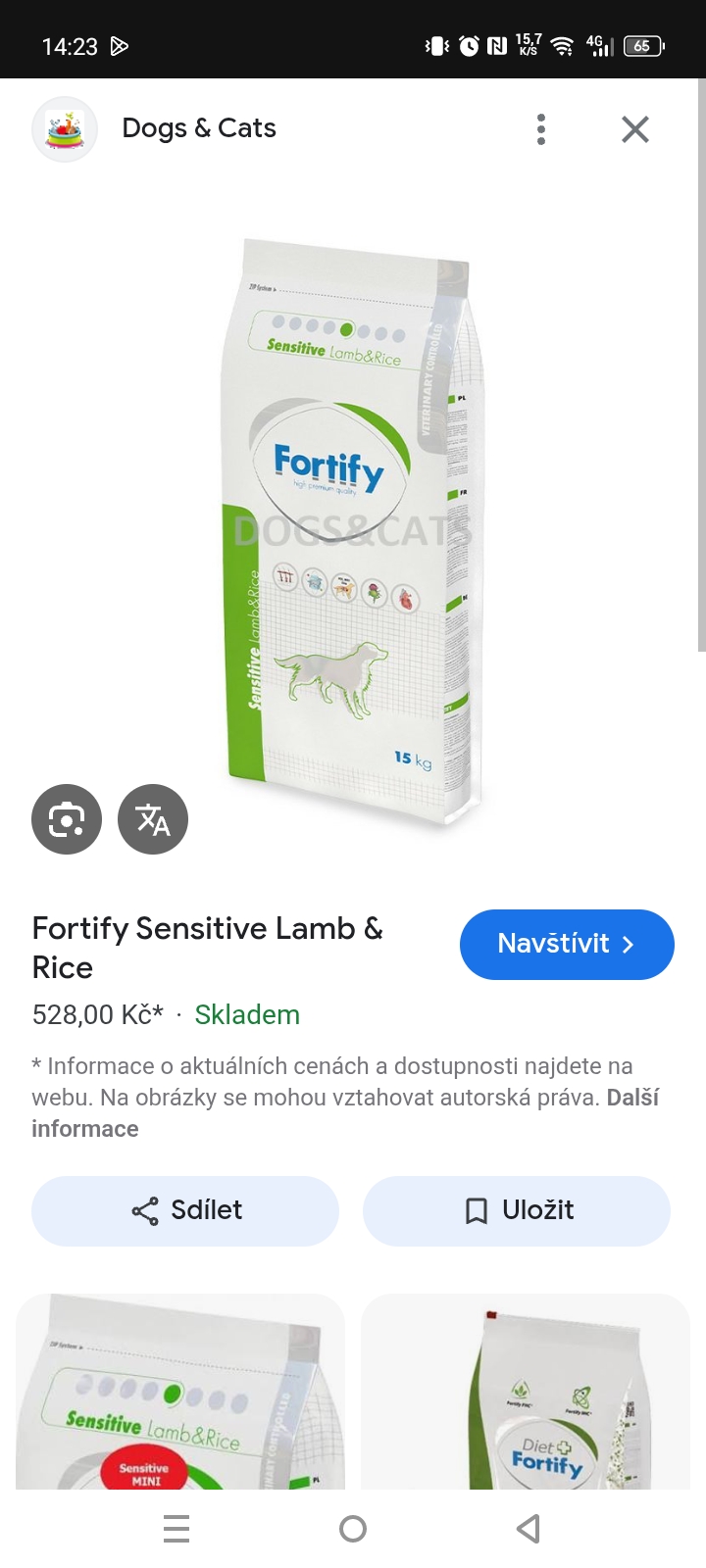
Task: Go back using system navigation
Action: coord(529,1529)
